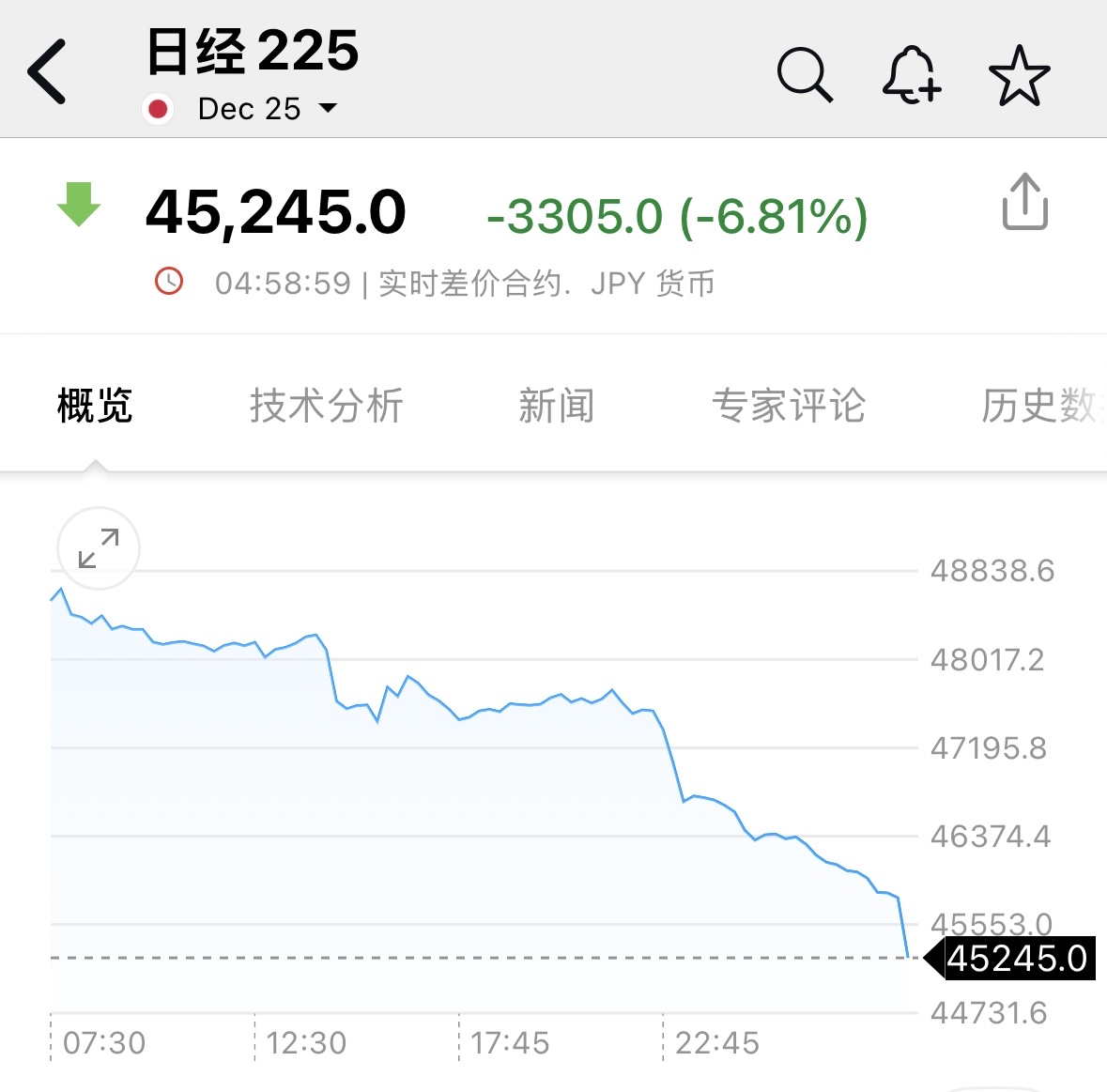
Task: Open the Dec 25 contract dropdown
Action: (267, 109)
